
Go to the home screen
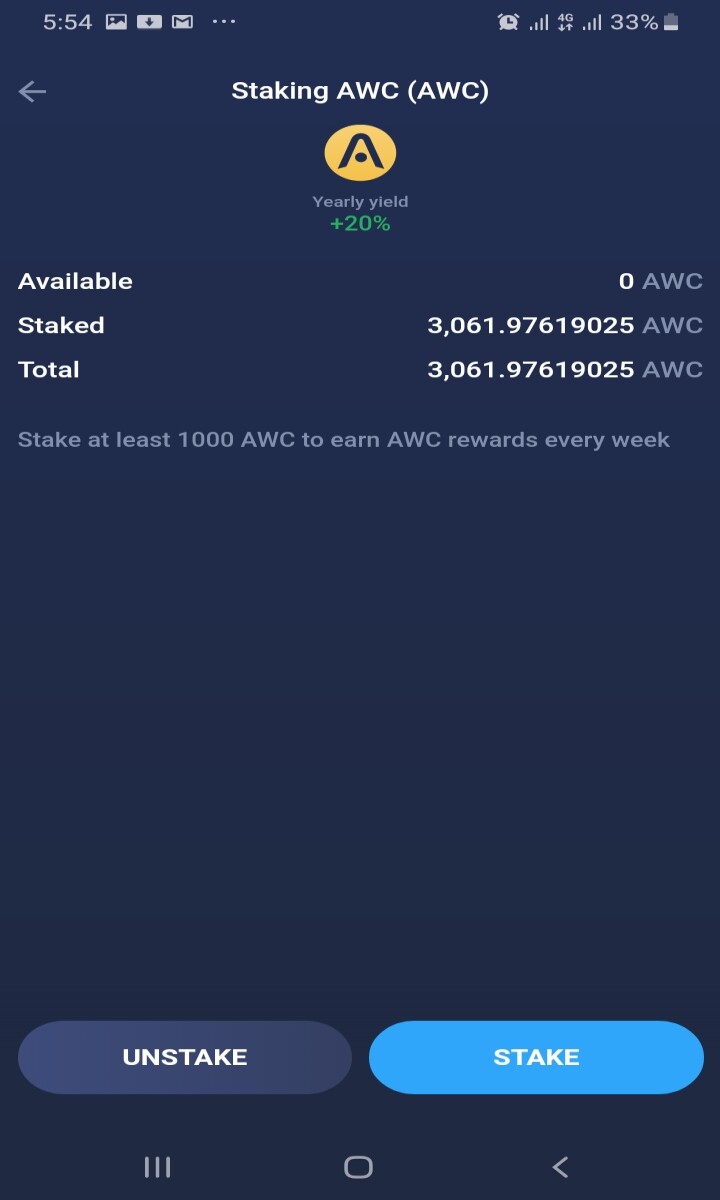click(358, 1166)
